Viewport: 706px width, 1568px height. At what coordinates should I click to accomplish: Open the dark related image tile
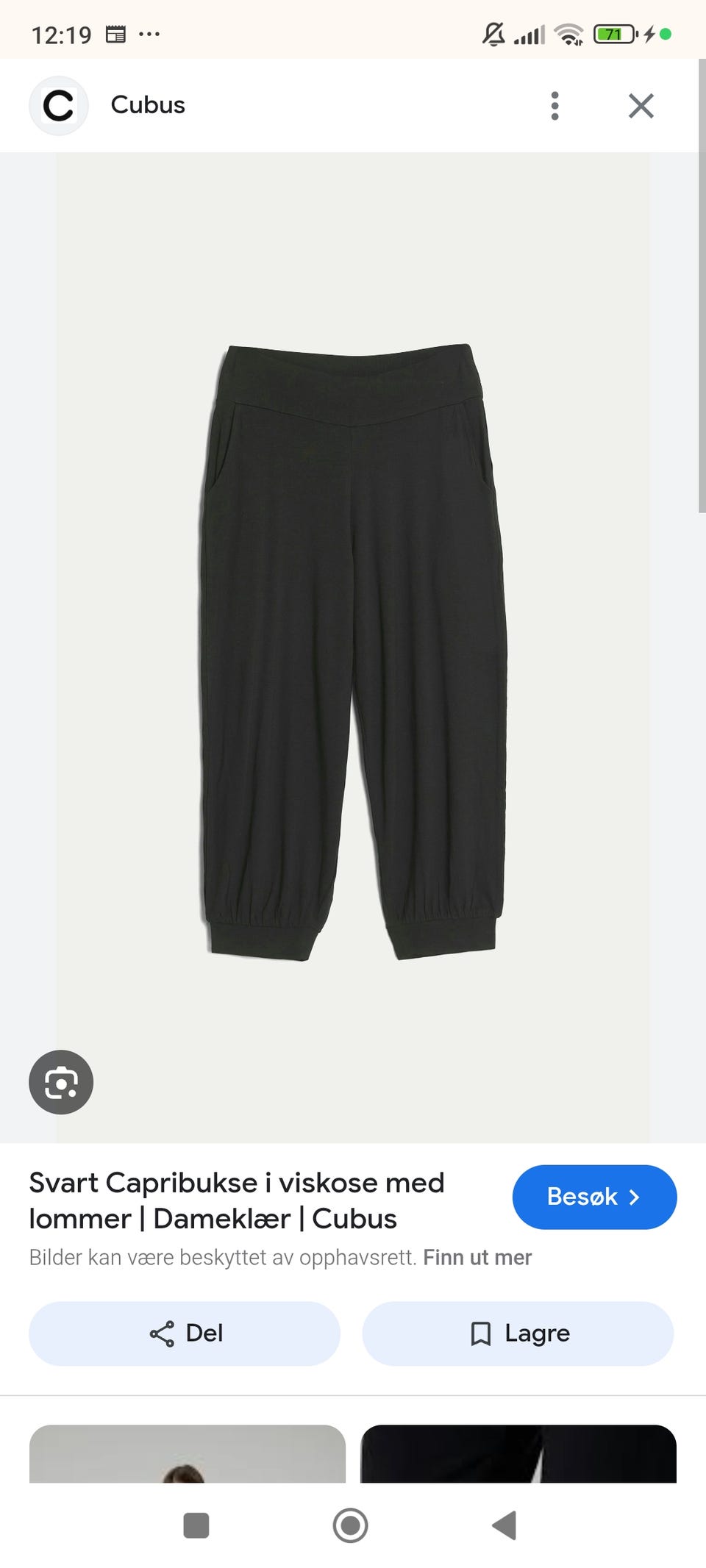(x=518, y=1454)
